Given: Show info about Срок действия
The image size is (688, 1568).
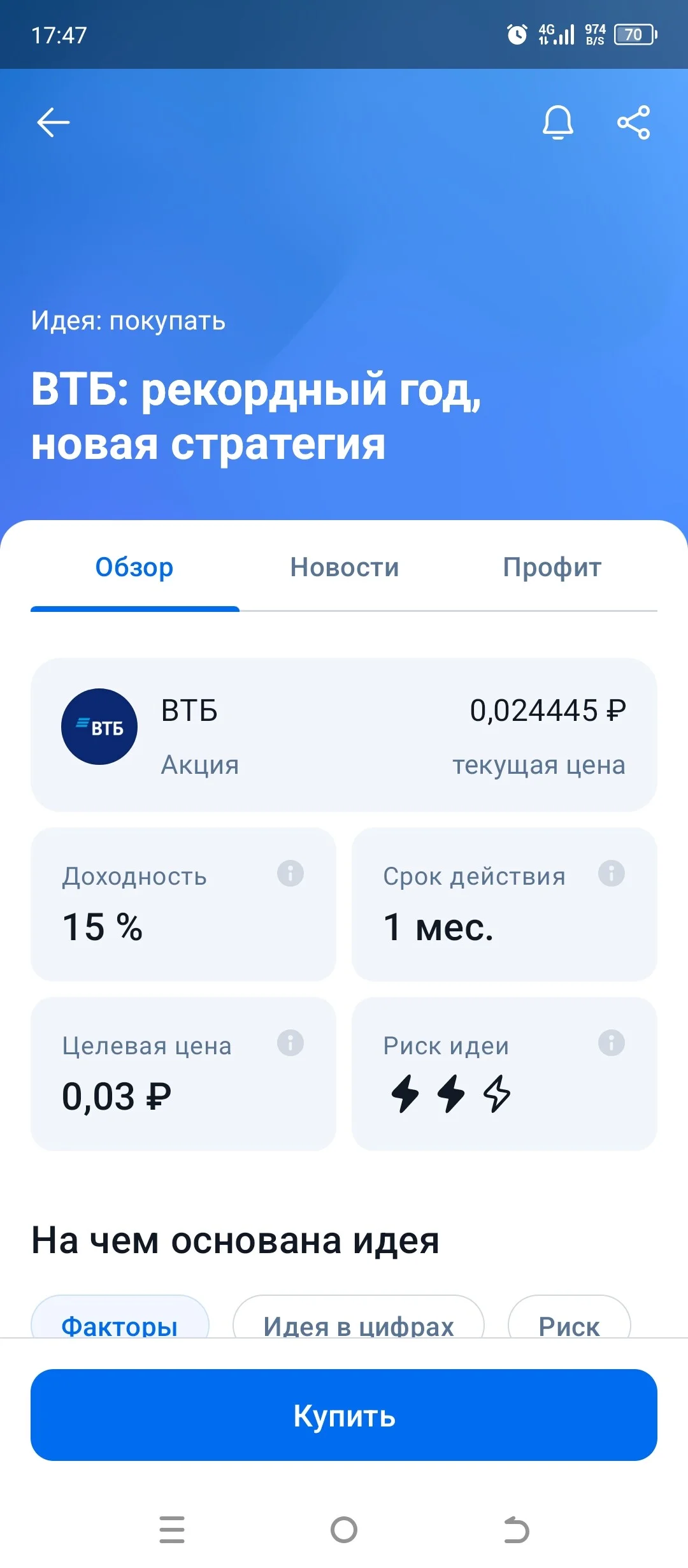Looking at the screenshot, I should point(612,873).
